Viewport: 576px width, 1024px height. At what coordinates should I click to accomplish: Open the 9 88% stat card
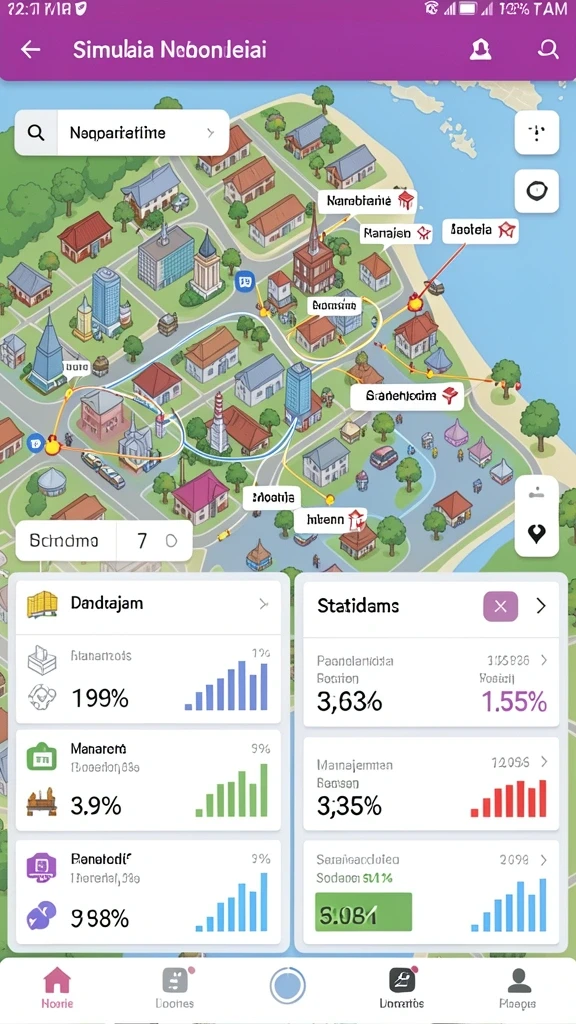click(x=148, y=891)
